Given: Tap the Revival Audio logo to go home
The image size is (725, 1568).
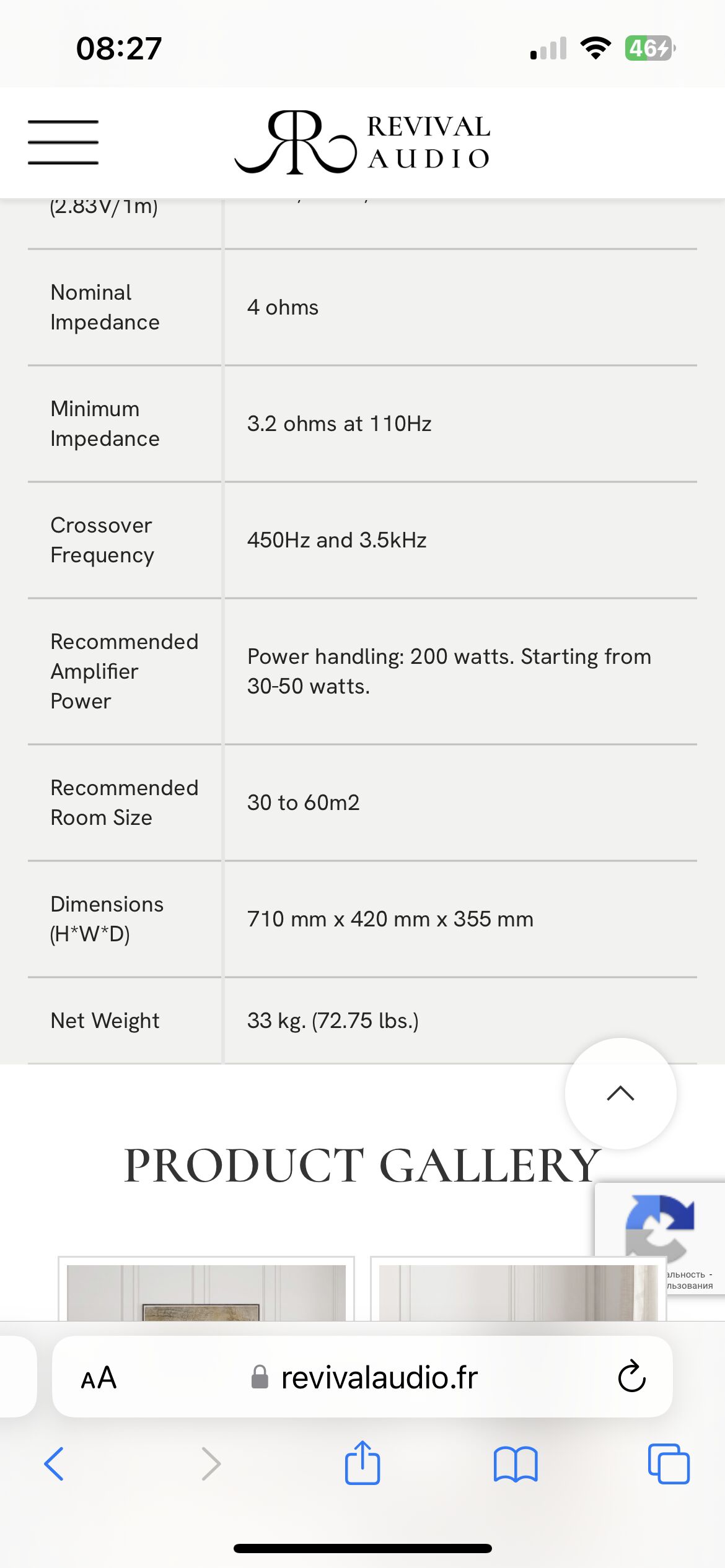Looking at the screenshot, I should 362,142.
